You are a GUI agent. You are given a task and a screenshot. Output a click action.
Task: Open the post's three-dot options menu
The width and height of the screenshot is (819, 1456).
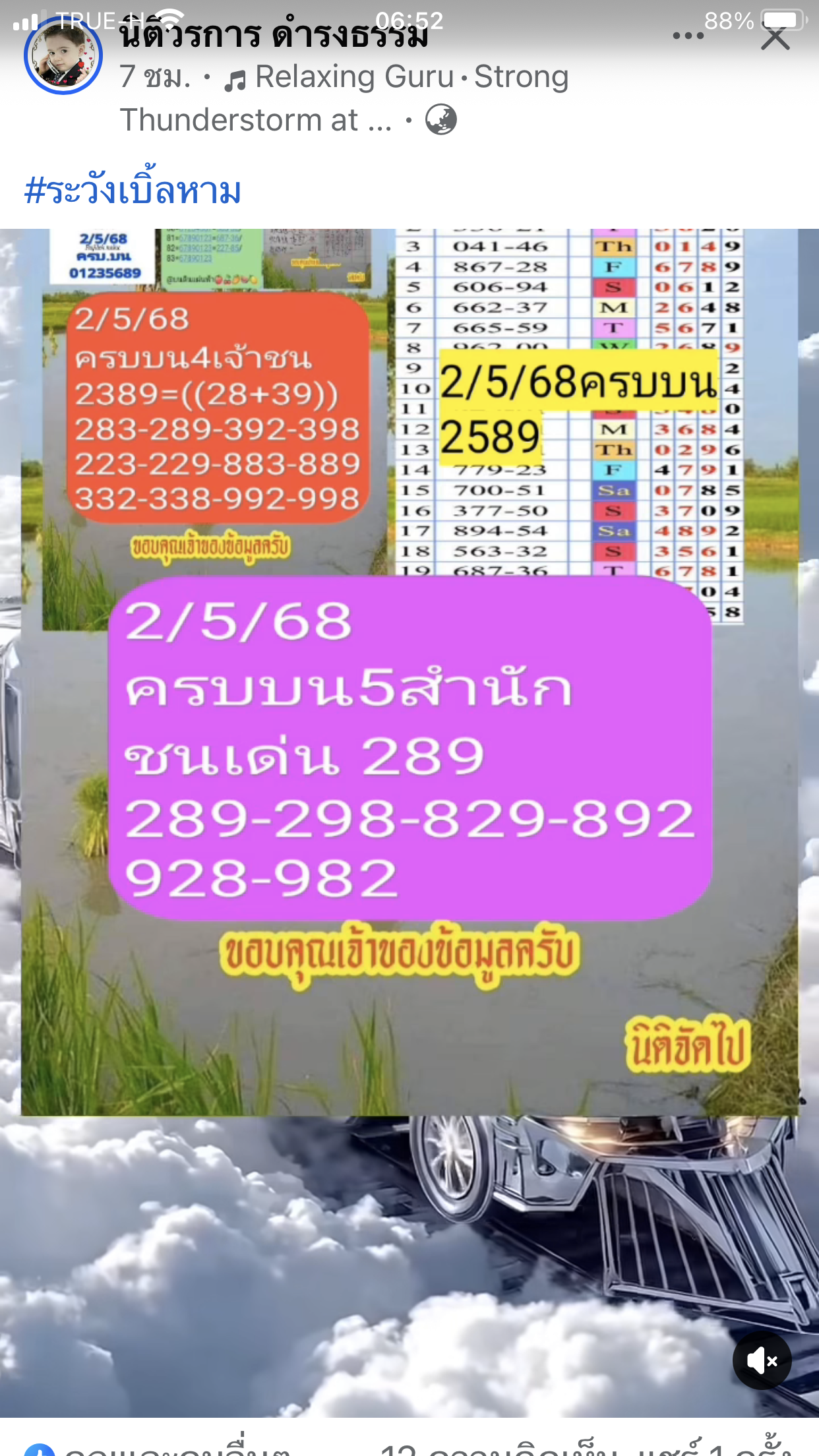(688, 36)
